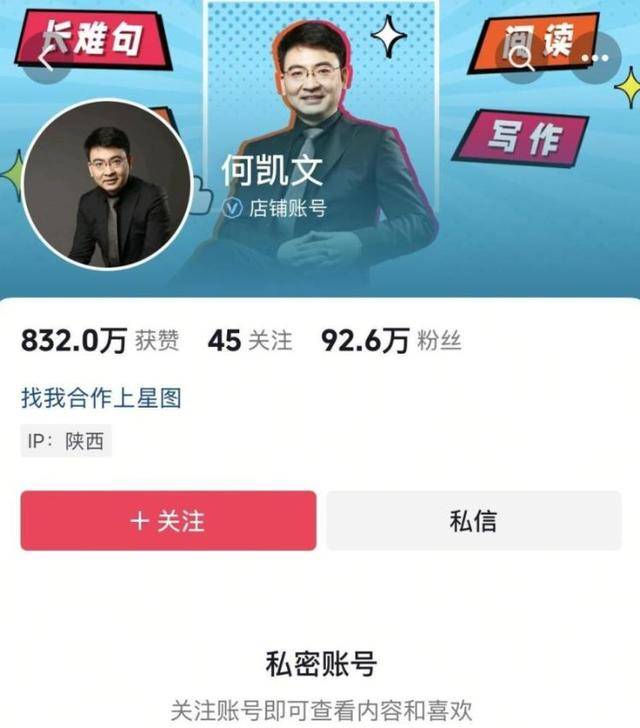Open the 找我合作上星图 link

100,398
